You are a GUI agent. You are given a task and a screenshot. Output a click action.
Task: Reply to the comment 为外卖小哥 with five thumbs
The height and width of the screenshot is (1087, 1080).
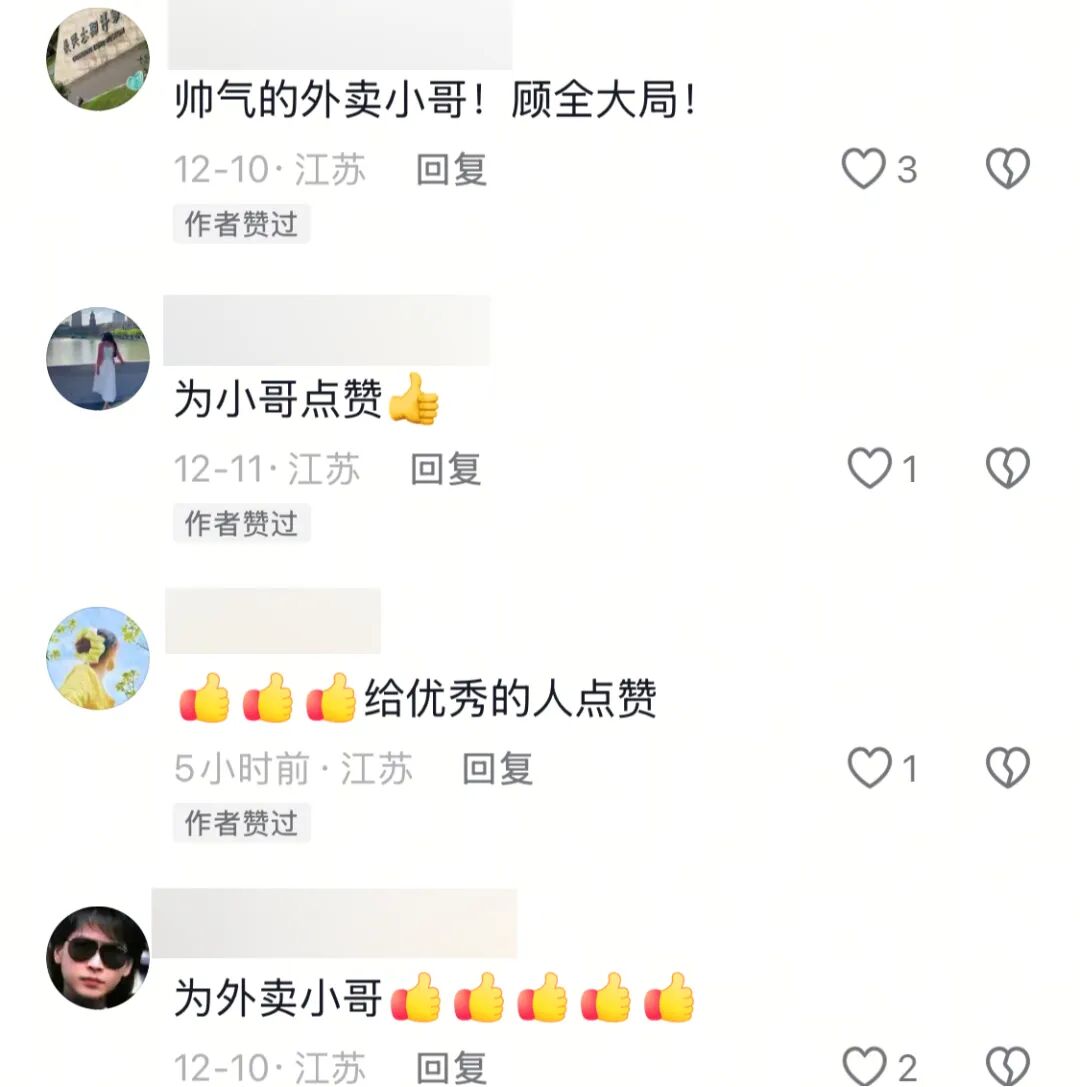click(x=451, y=1067)
